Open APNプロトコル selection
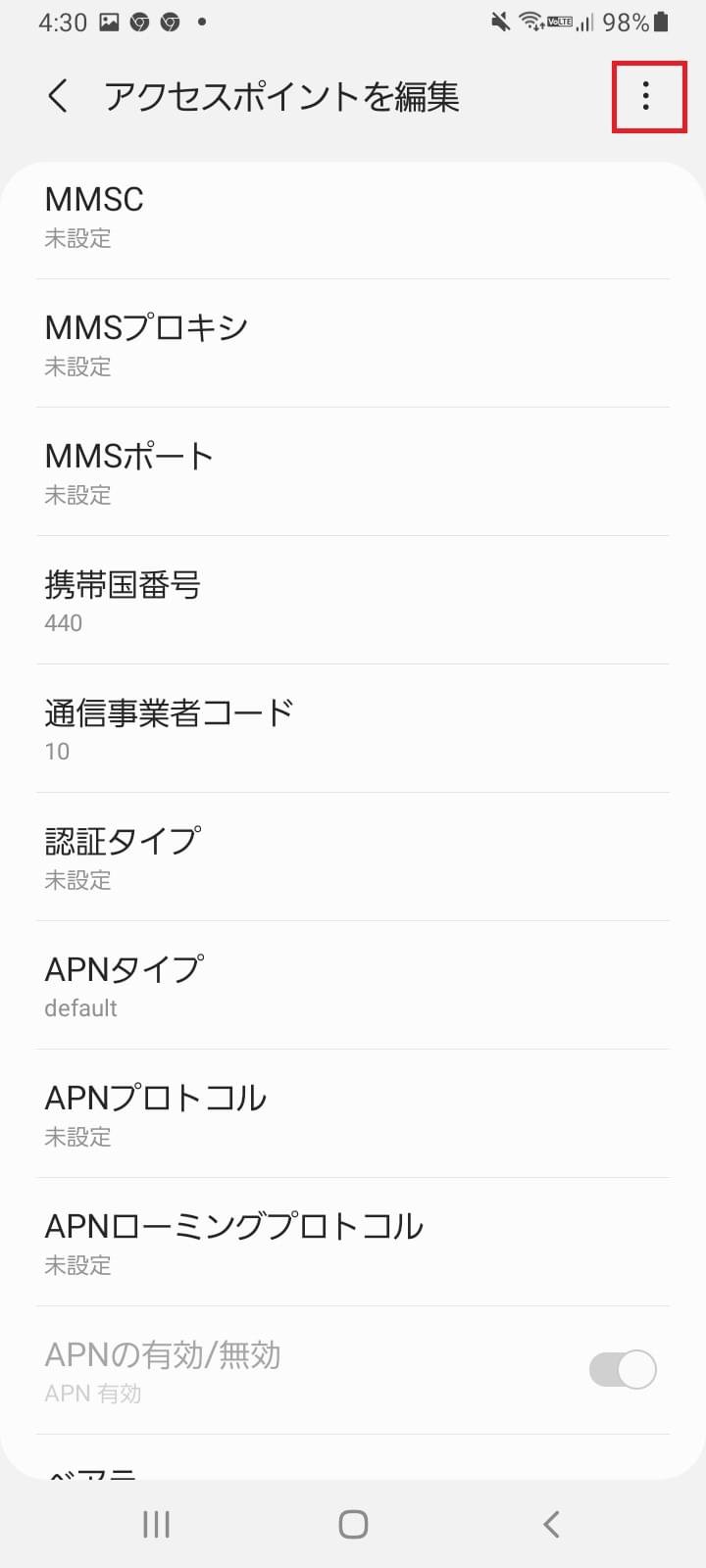Viewport: 706px width, 1568px height. point(353,1113)
